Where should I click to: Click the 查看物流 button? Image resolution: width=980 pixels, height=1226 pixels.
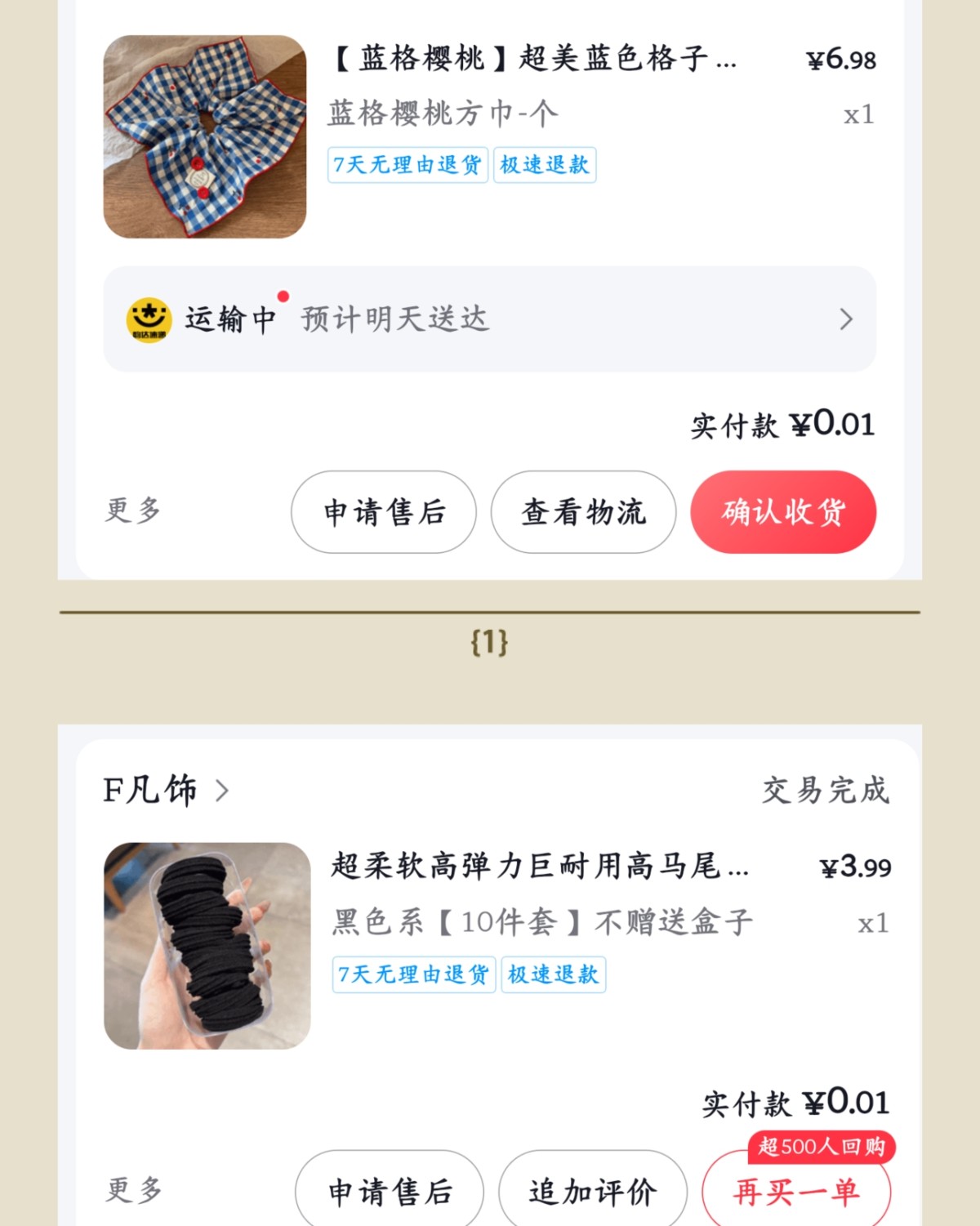point(582,512)
